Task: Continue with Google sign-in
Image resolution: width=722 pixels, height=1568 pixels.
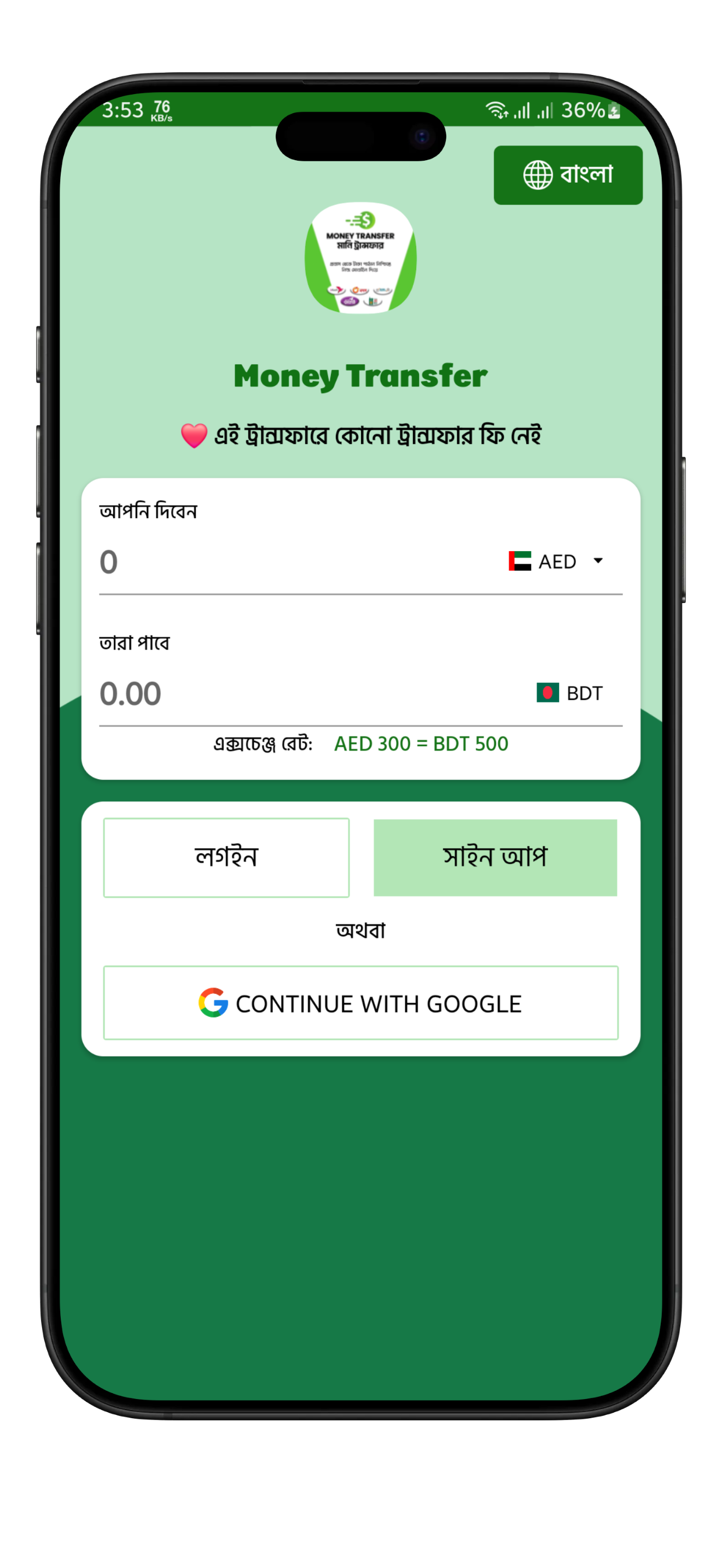Action: 360,1003
